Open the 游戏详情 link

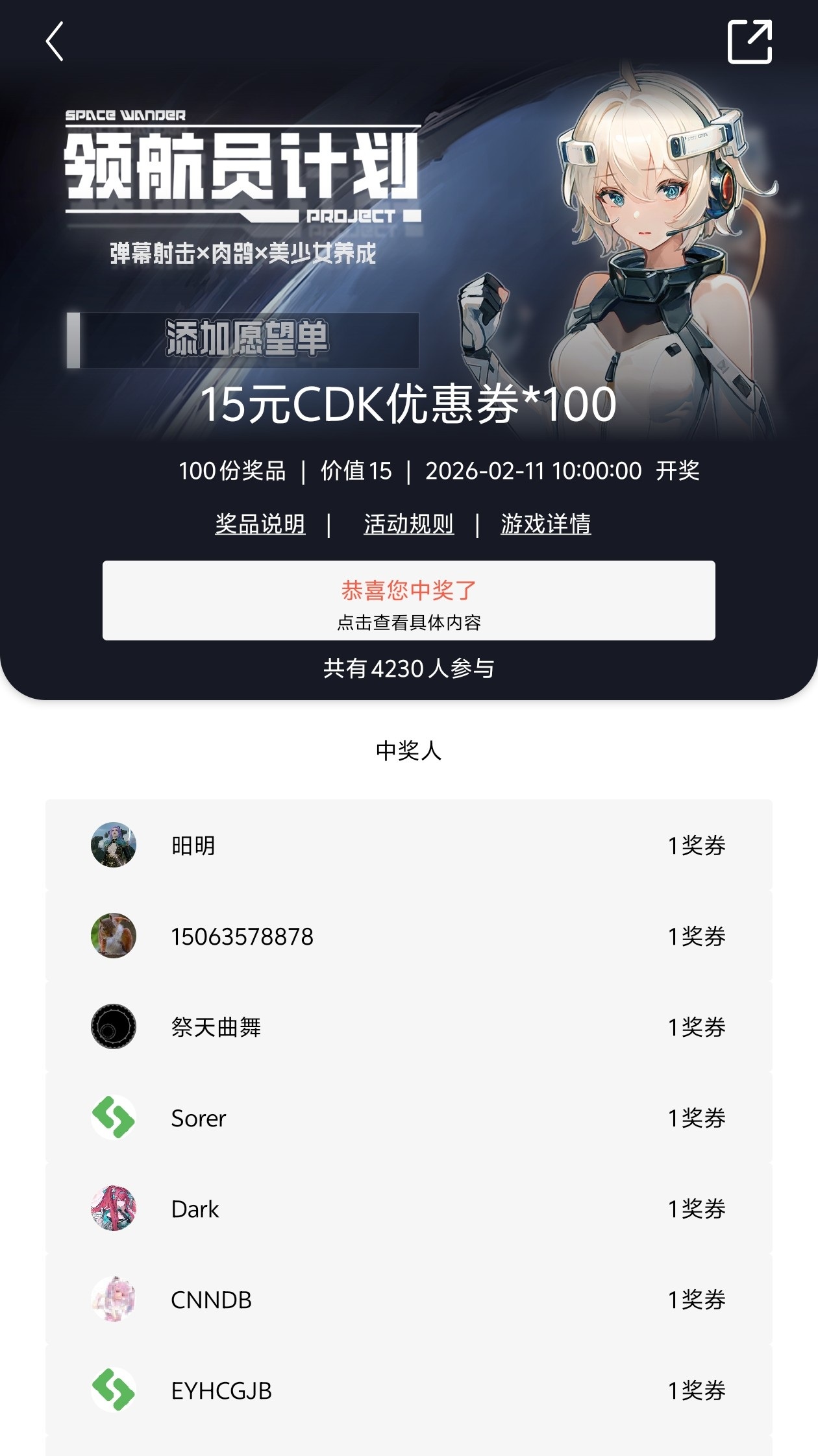pos(545,524)
